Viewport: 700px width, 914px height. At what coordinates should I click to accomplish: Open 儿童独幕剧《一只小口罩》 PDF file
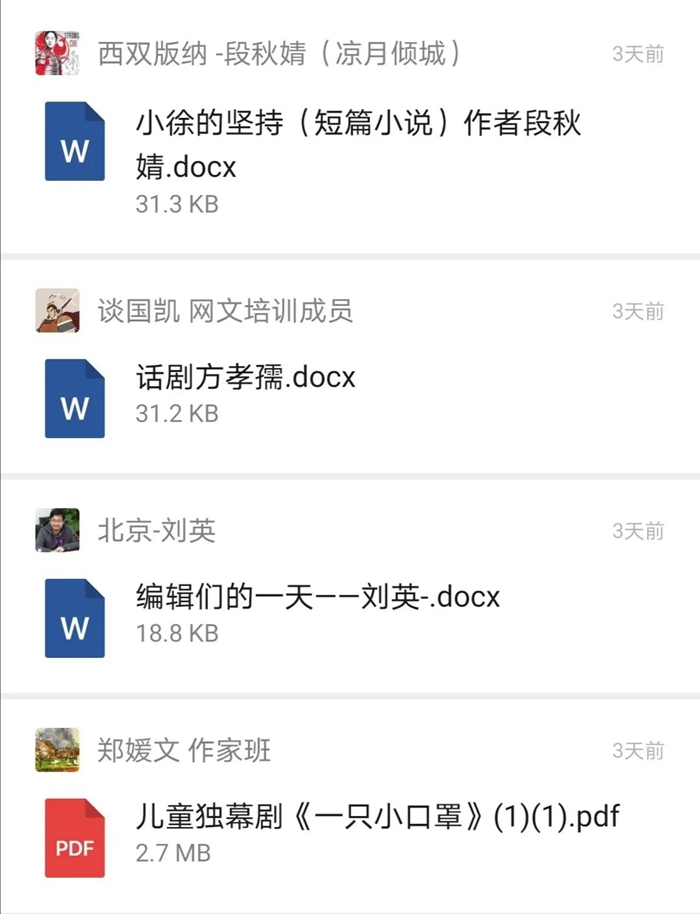[x=378, y=818]
